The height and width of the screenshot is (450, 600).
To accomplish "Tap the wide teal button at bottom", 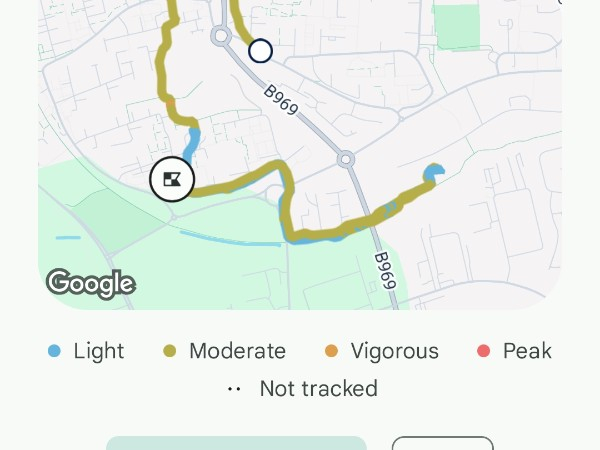I will [x=236, y=443].
